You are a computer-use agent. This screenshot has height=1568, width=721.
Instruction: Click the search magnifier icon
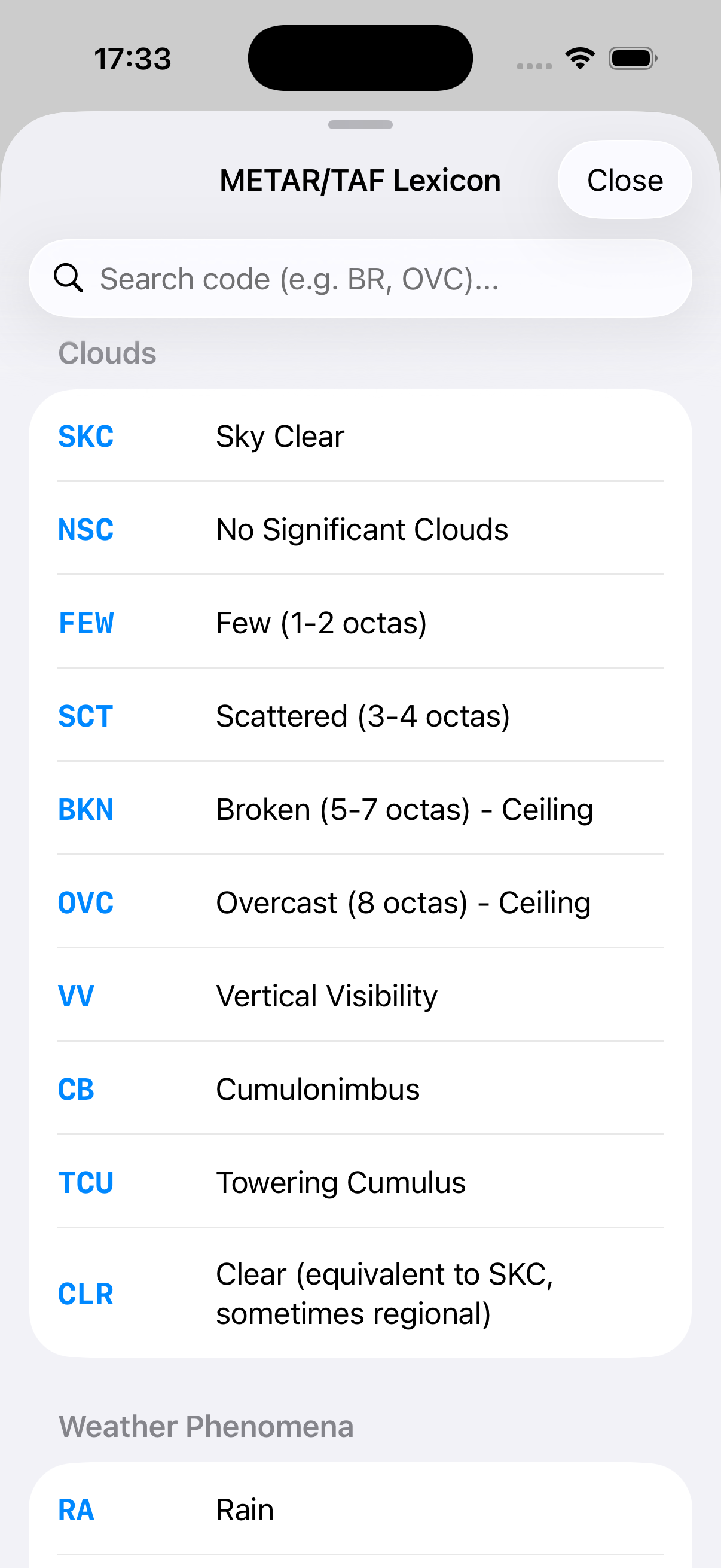[x=69, y=278]
